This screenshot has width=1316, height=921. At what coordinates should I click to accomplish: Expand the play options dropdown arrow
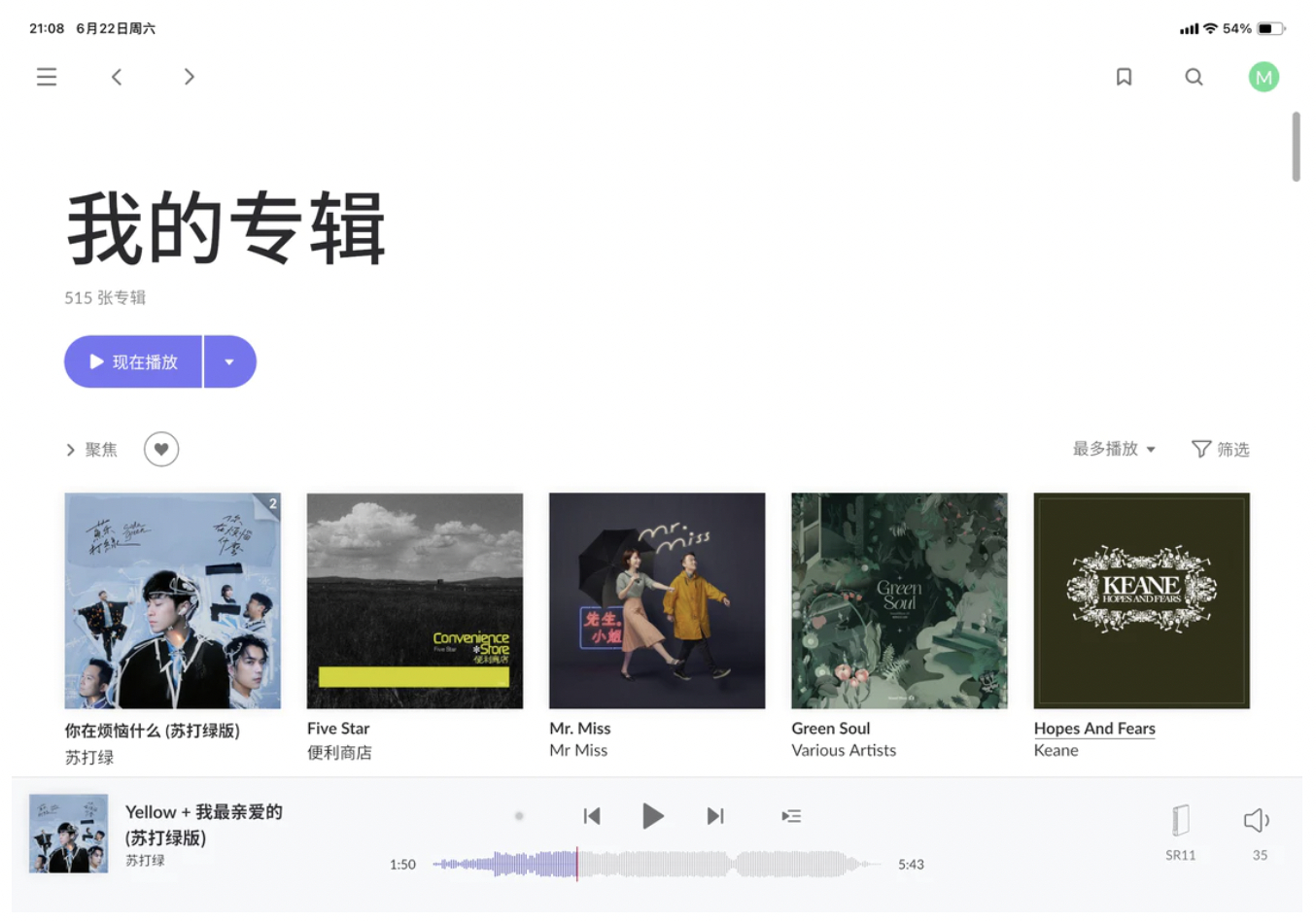[229, 361]
